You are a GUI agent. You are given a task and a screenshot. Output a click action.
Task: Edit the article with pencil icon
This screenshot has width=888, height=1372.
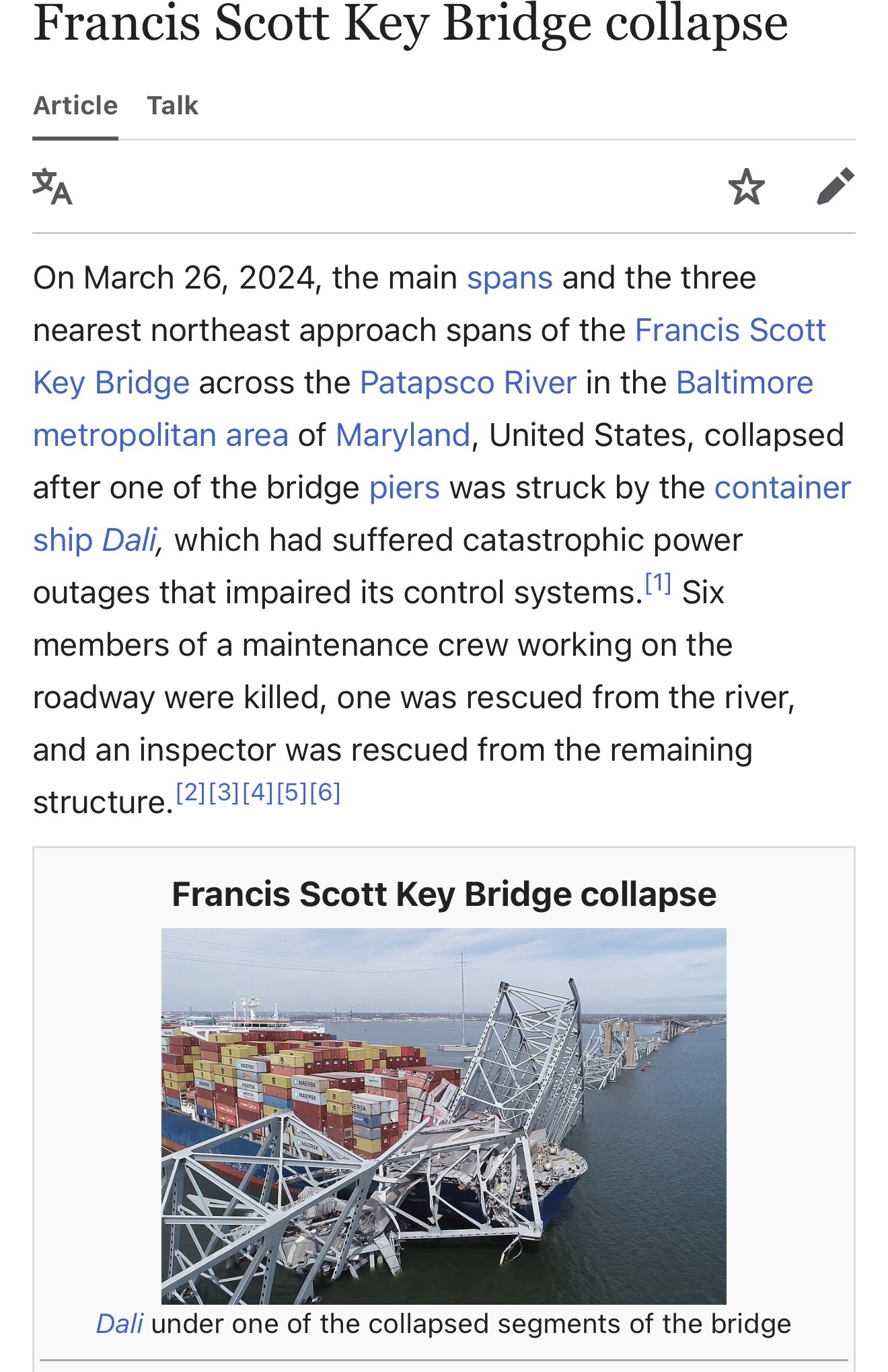[x=835, y=186]
